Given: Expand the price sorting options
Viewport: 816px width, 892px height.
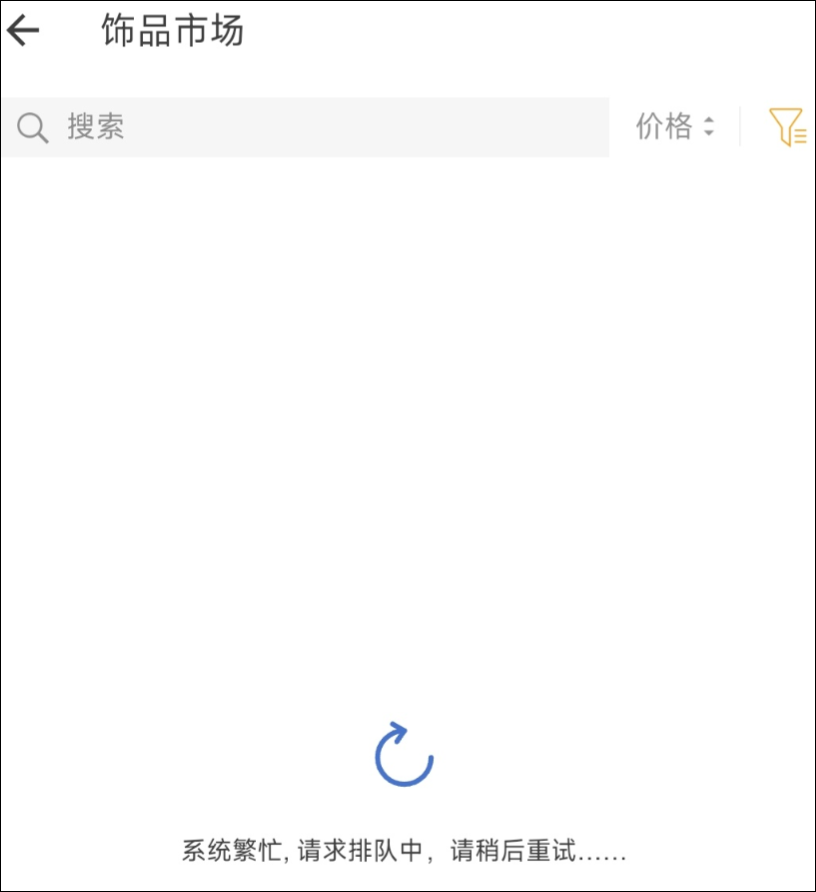Looking at the screenshot, I should (x=675, y=127).
